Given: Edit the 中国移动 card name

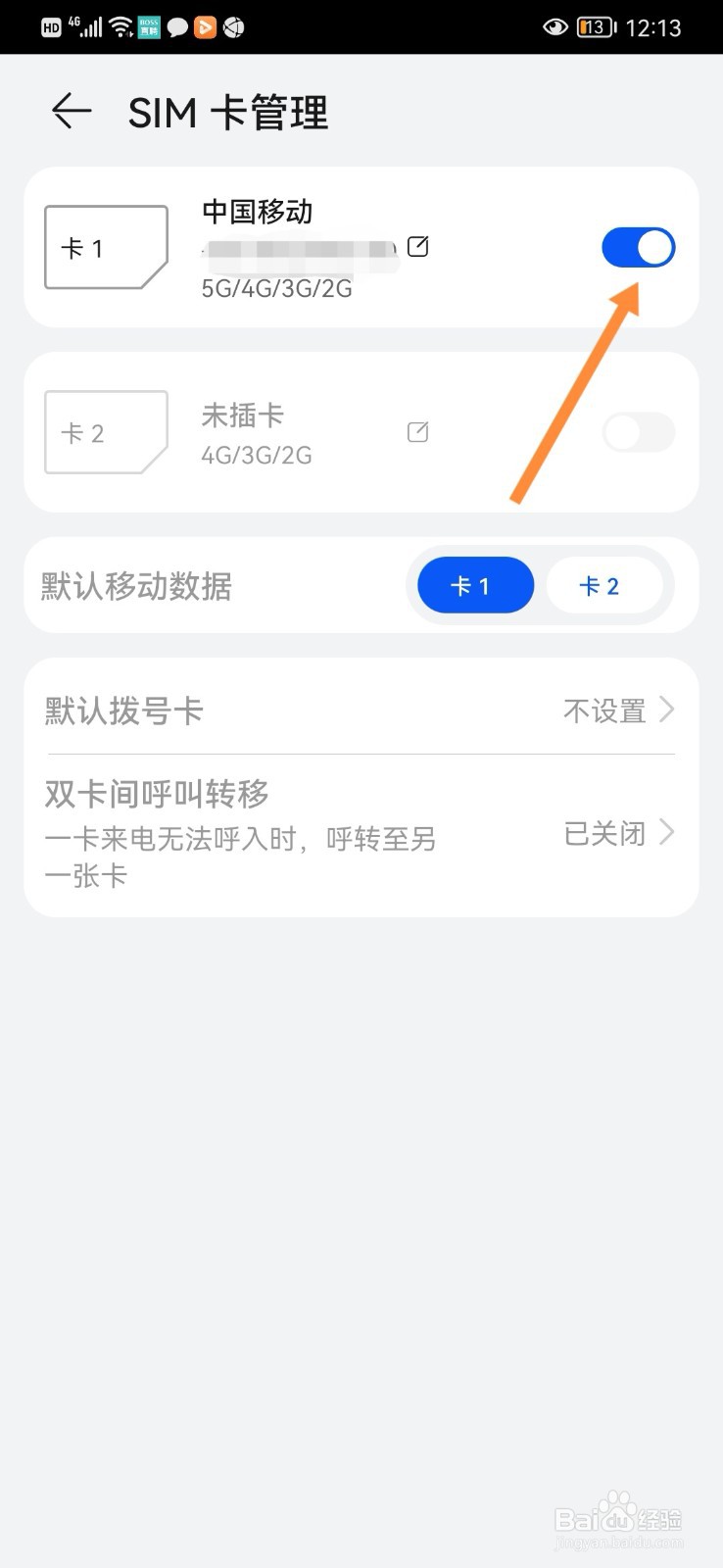Looking at the screenshot, I should click(418, 246).
